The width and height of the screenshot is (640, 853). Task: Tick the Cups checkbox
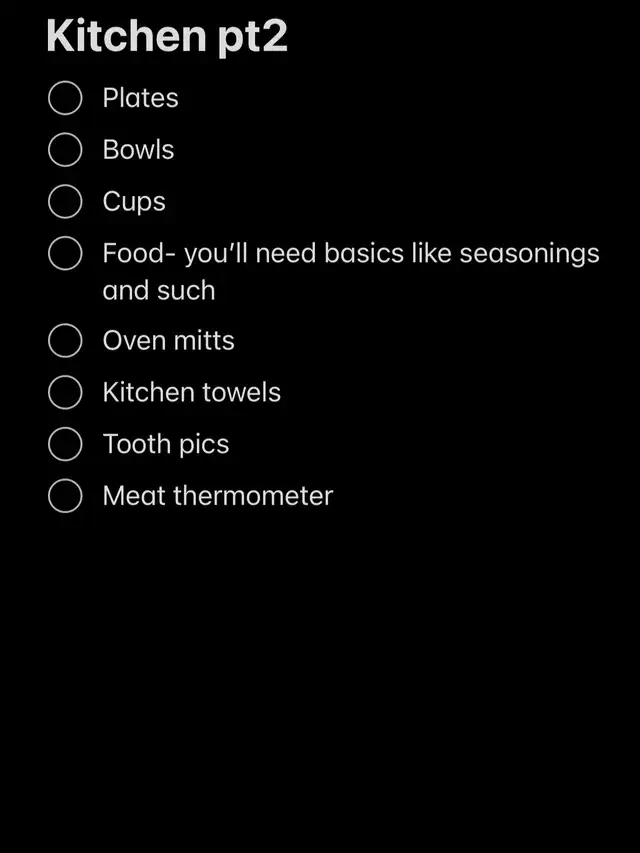65,202
